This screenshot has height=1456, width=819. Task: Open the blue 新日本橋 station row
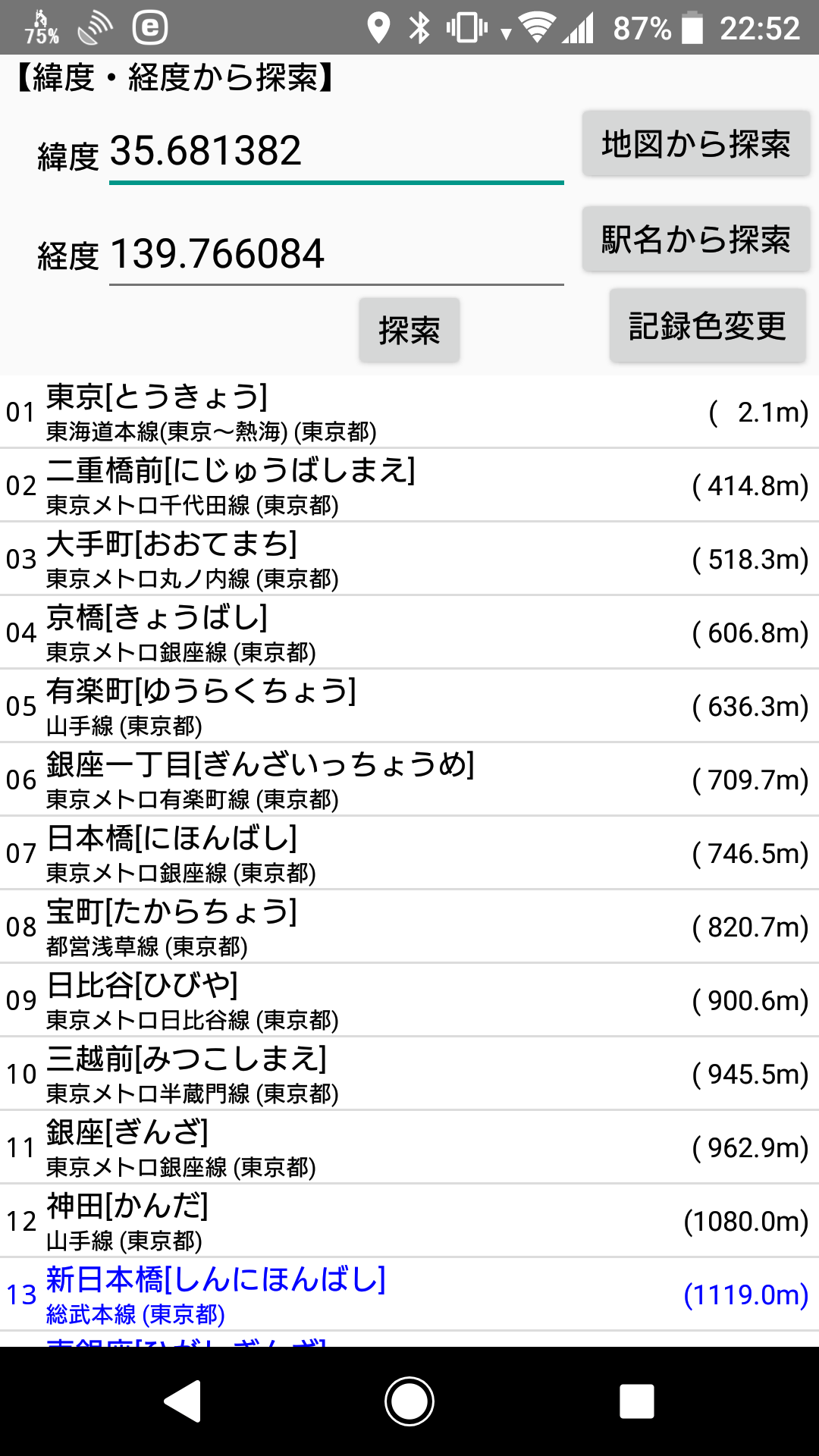(x=409, y=1294)
